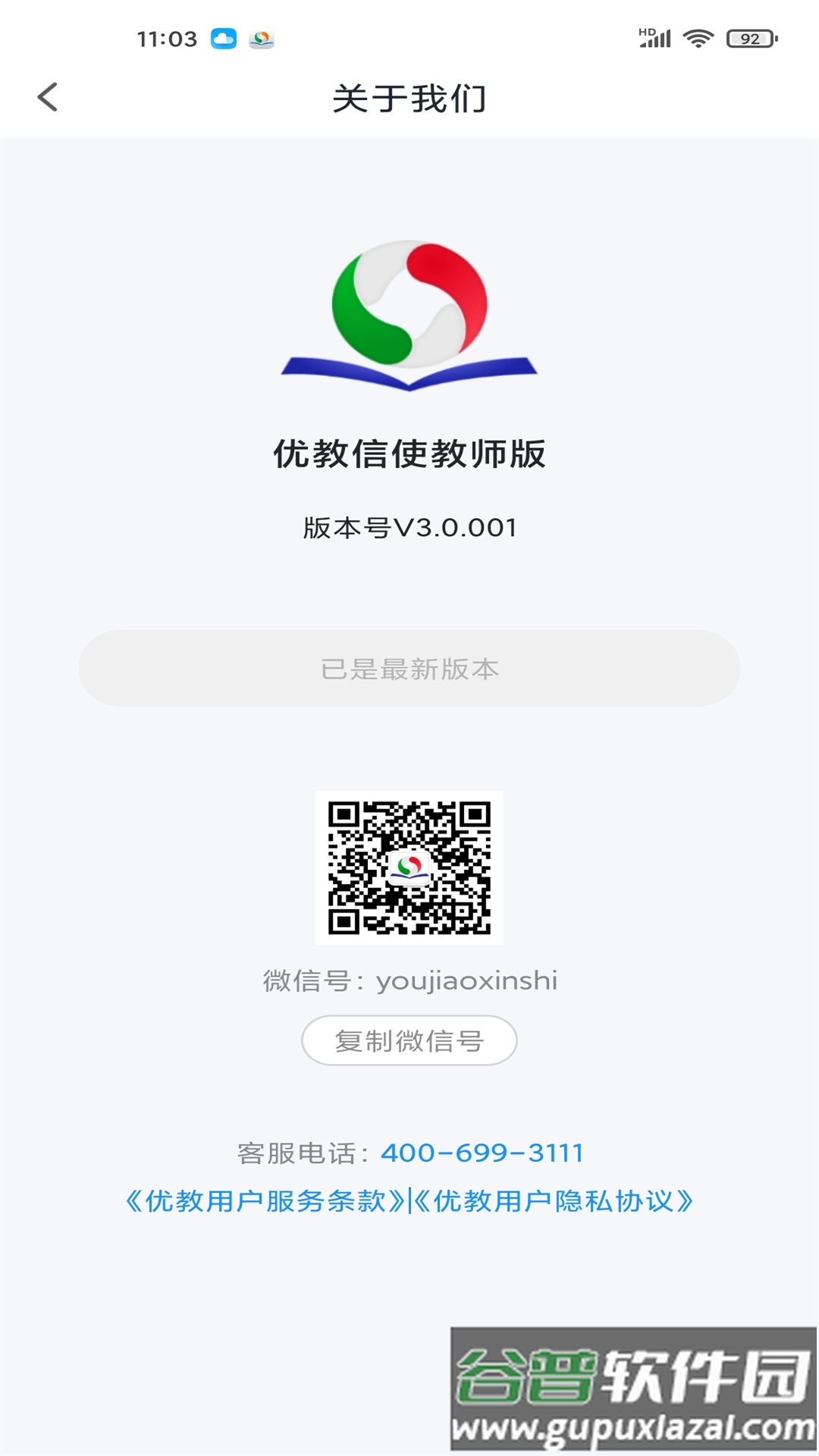
Task: Tap the WeChat ID text youjiaoxinshi
Action: 409,981
